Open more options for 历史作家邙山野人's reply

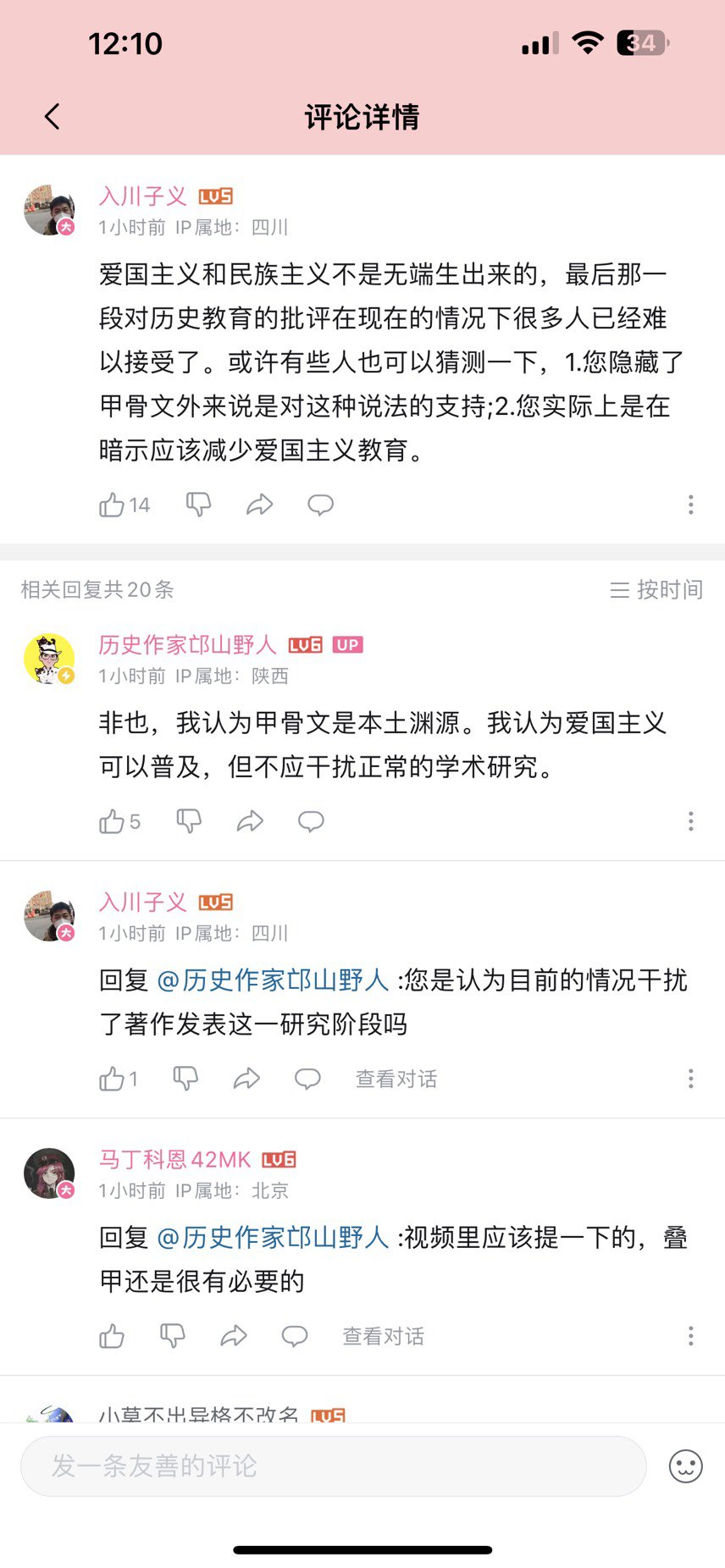[x=691, y=821]
